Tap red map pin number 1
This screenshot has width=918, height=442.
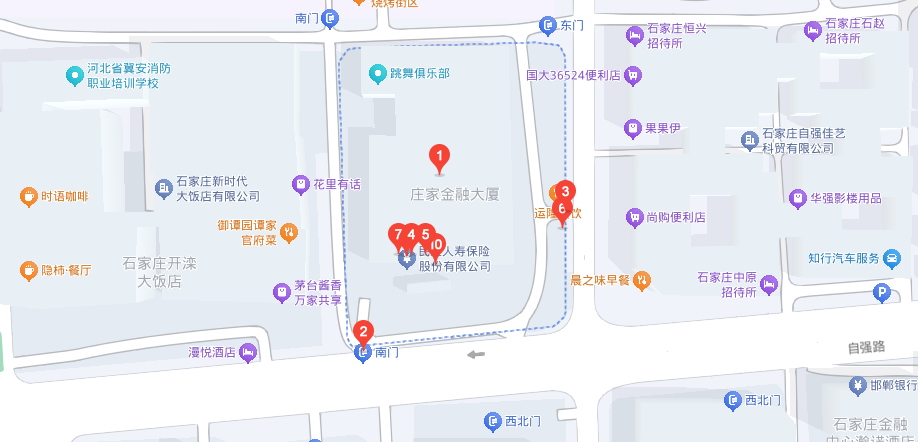click(438, 156)
